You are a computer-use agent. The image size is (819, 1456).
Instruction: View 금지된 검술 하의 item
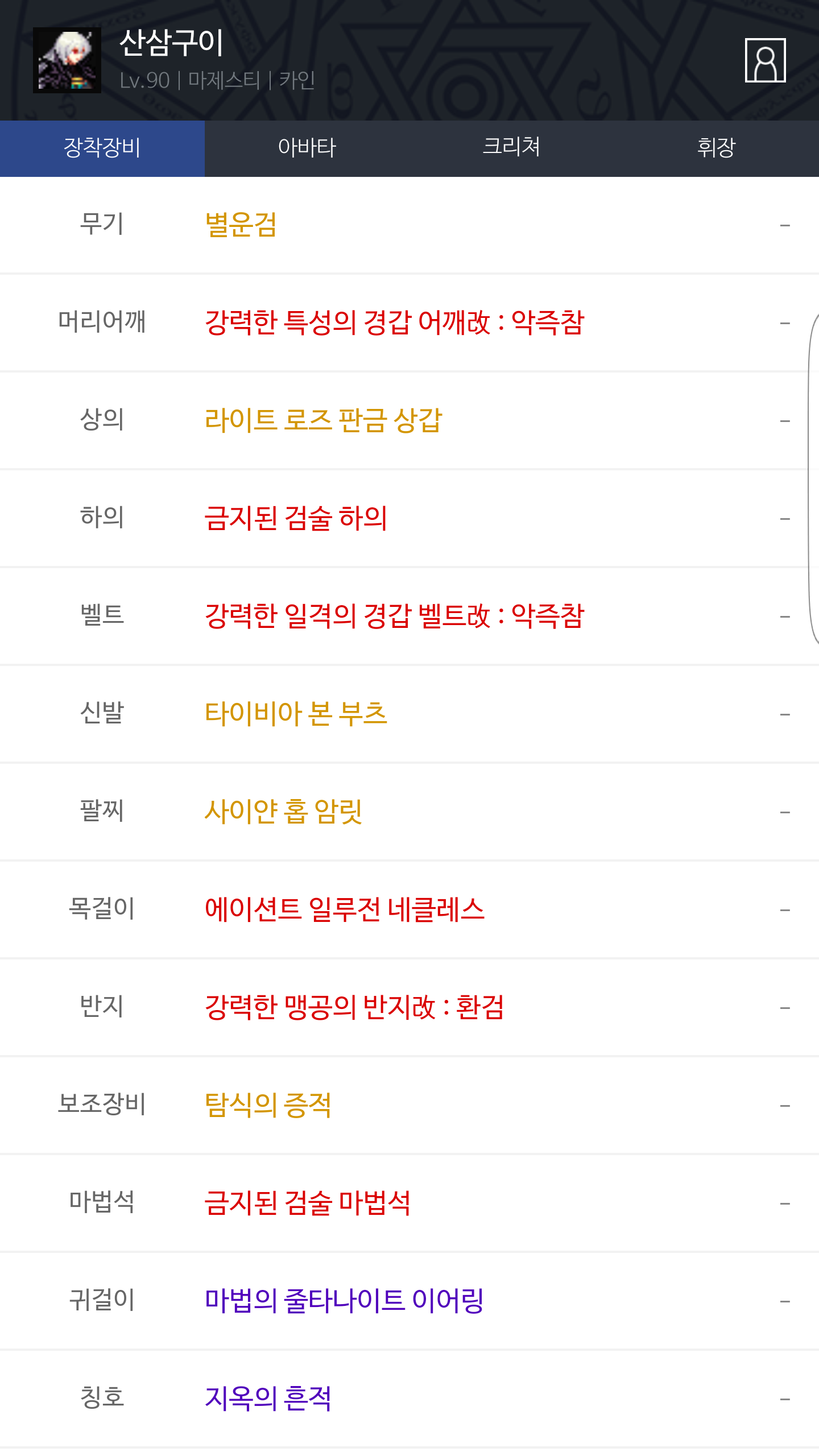coord(409,519)
